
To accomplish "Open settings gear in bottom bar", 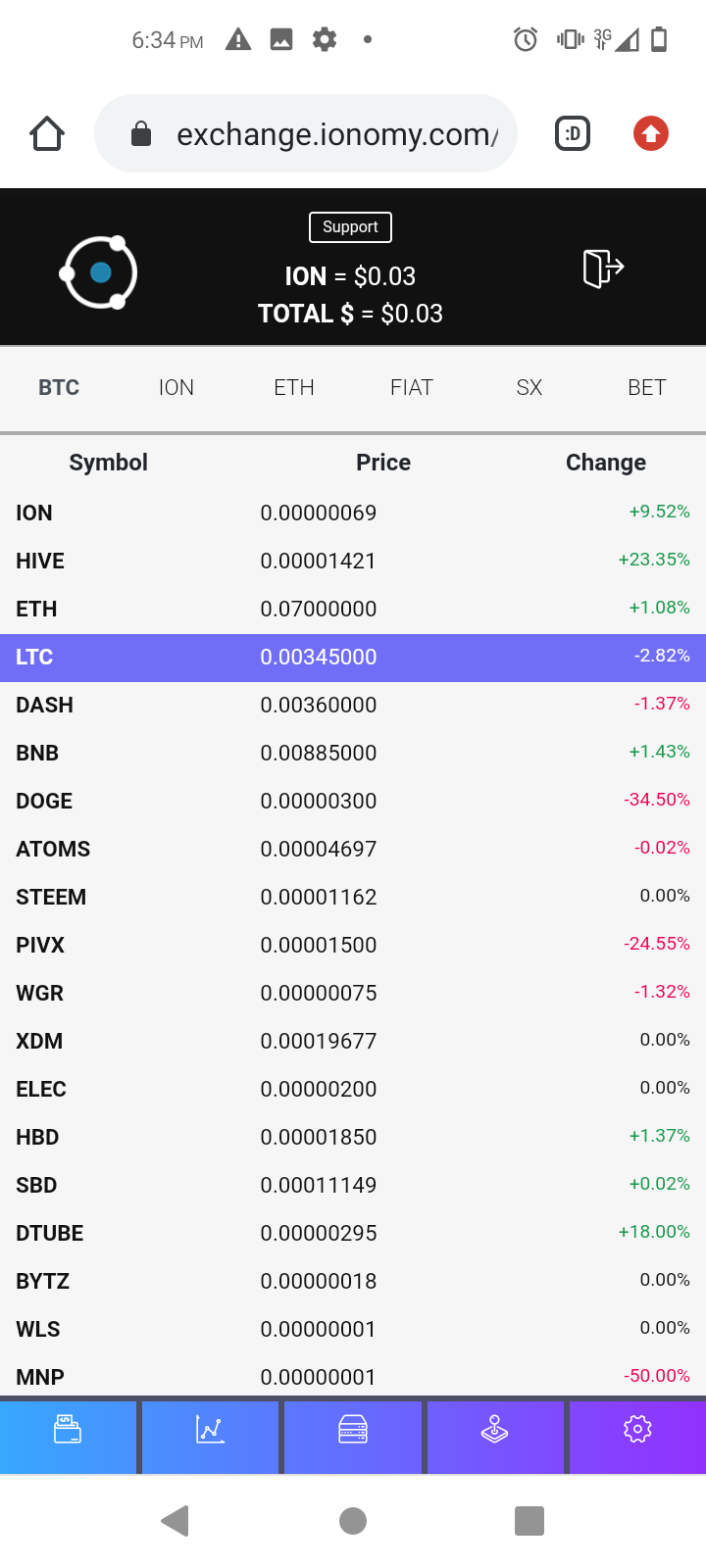I will (637, 1430).
